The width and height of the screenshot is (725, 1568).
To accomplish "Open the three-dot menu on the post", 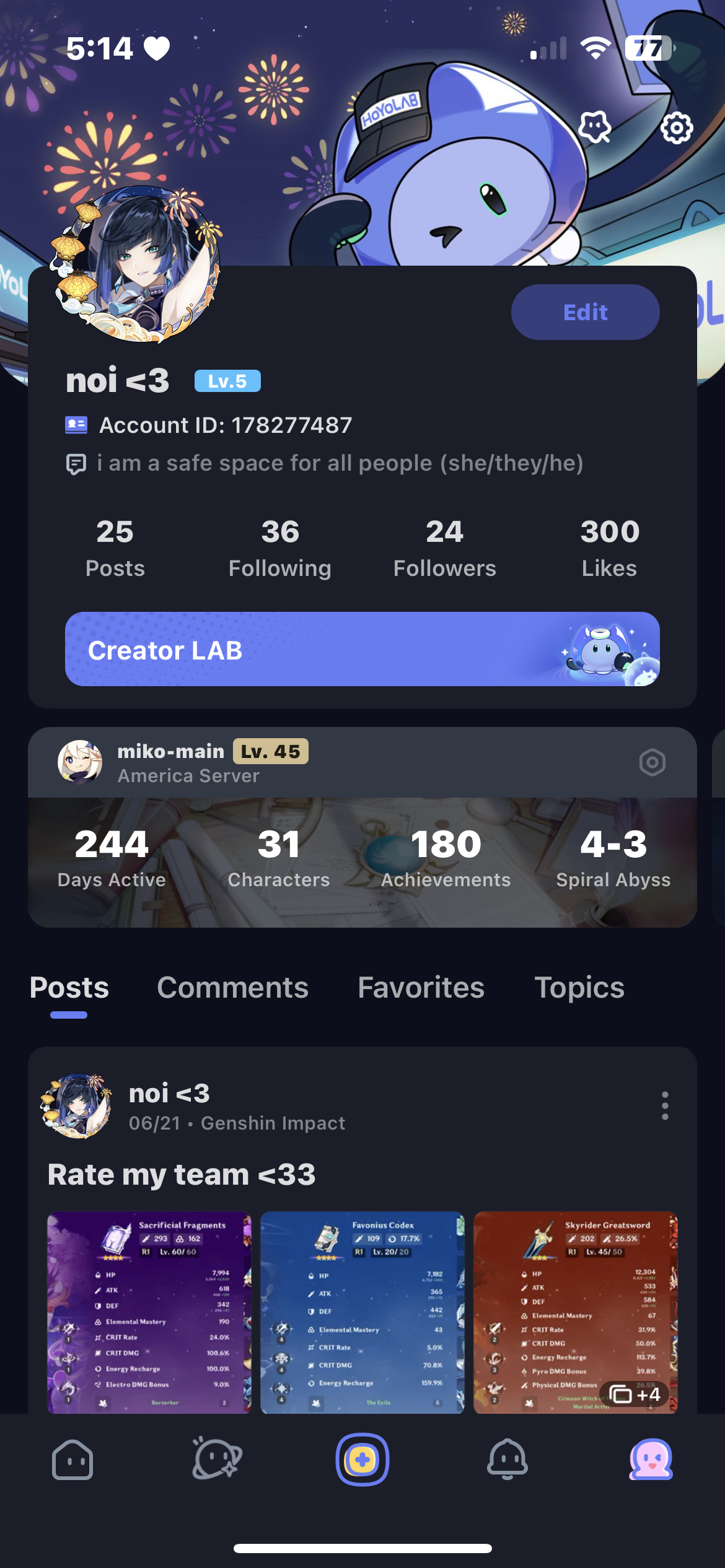I will 665,1105.
